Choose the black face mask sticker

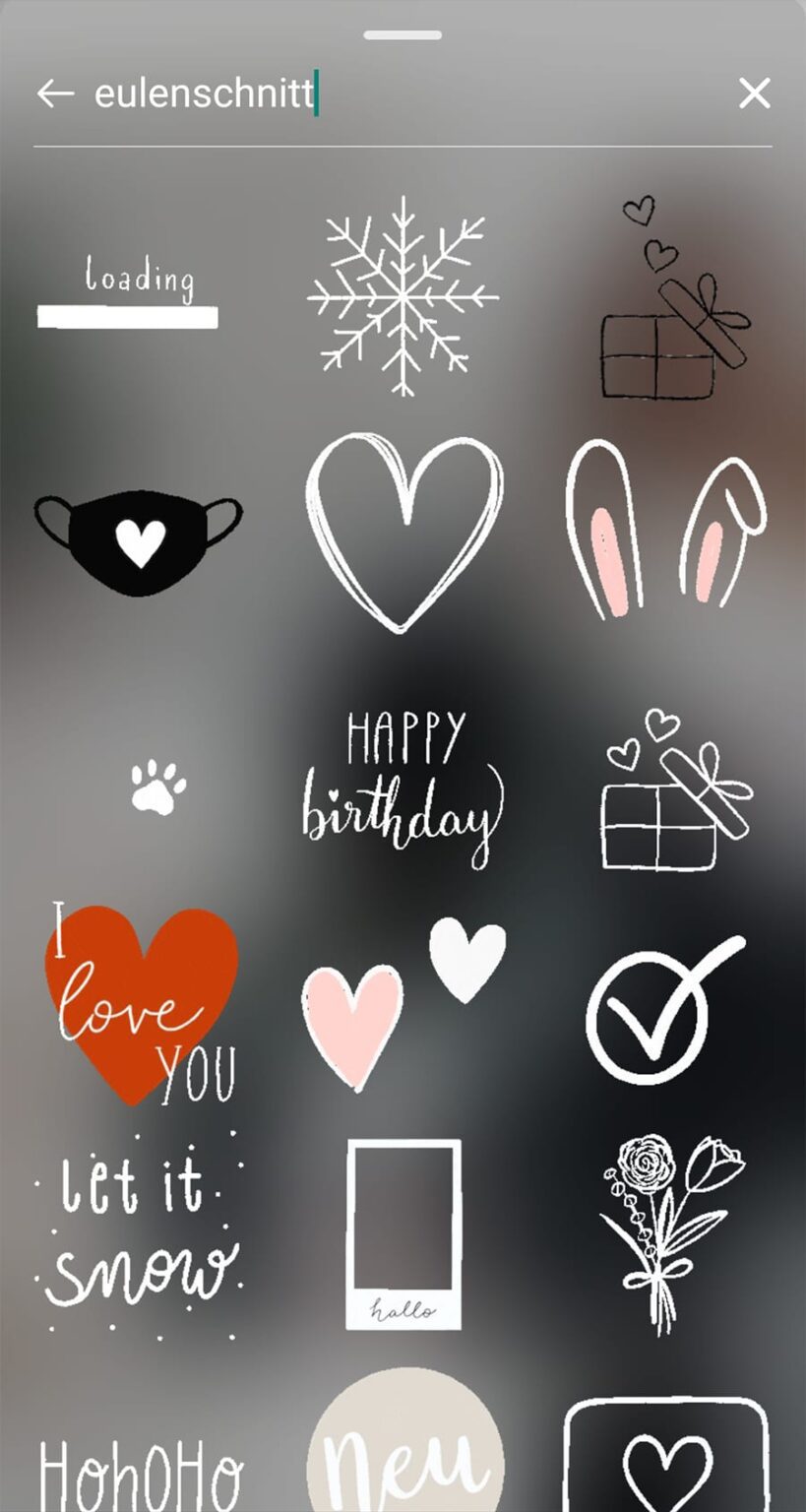[138, 539]
